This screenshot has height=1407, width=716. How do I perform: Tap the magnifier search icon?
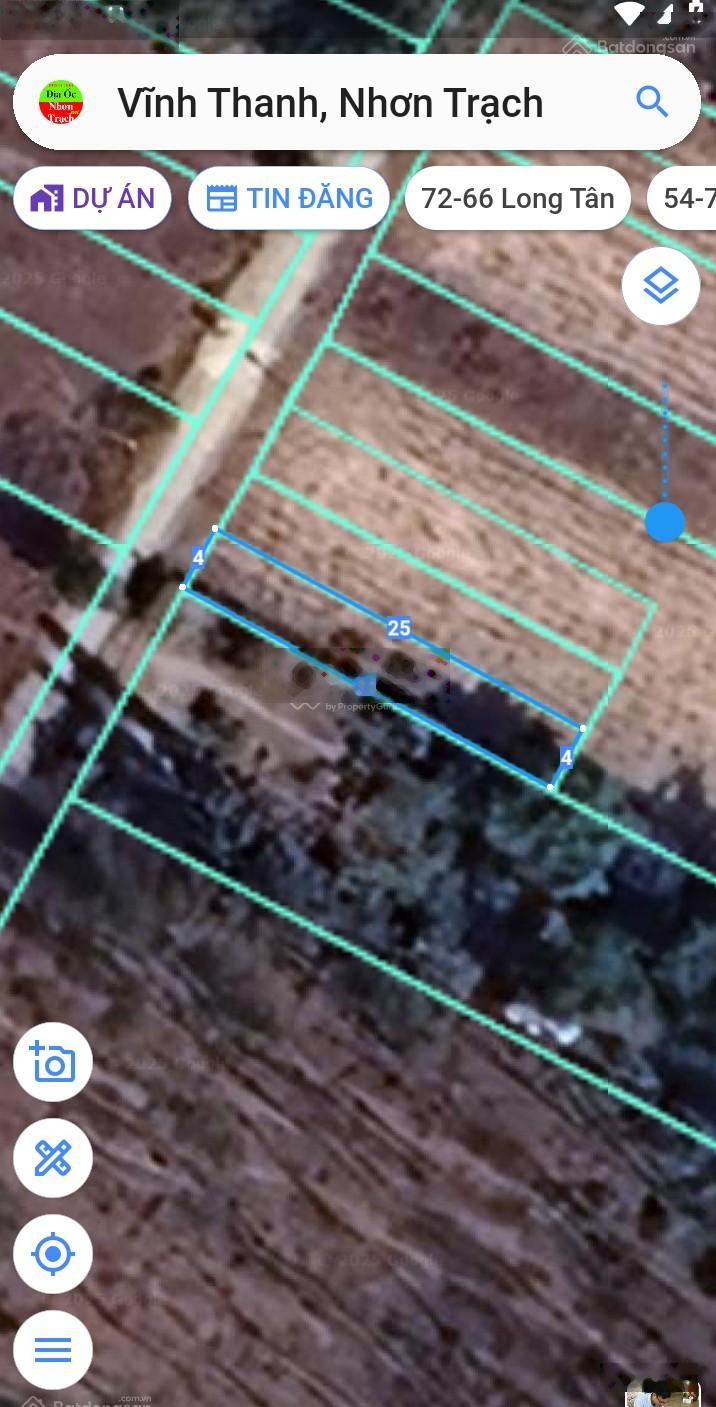[x=652, y=101]
